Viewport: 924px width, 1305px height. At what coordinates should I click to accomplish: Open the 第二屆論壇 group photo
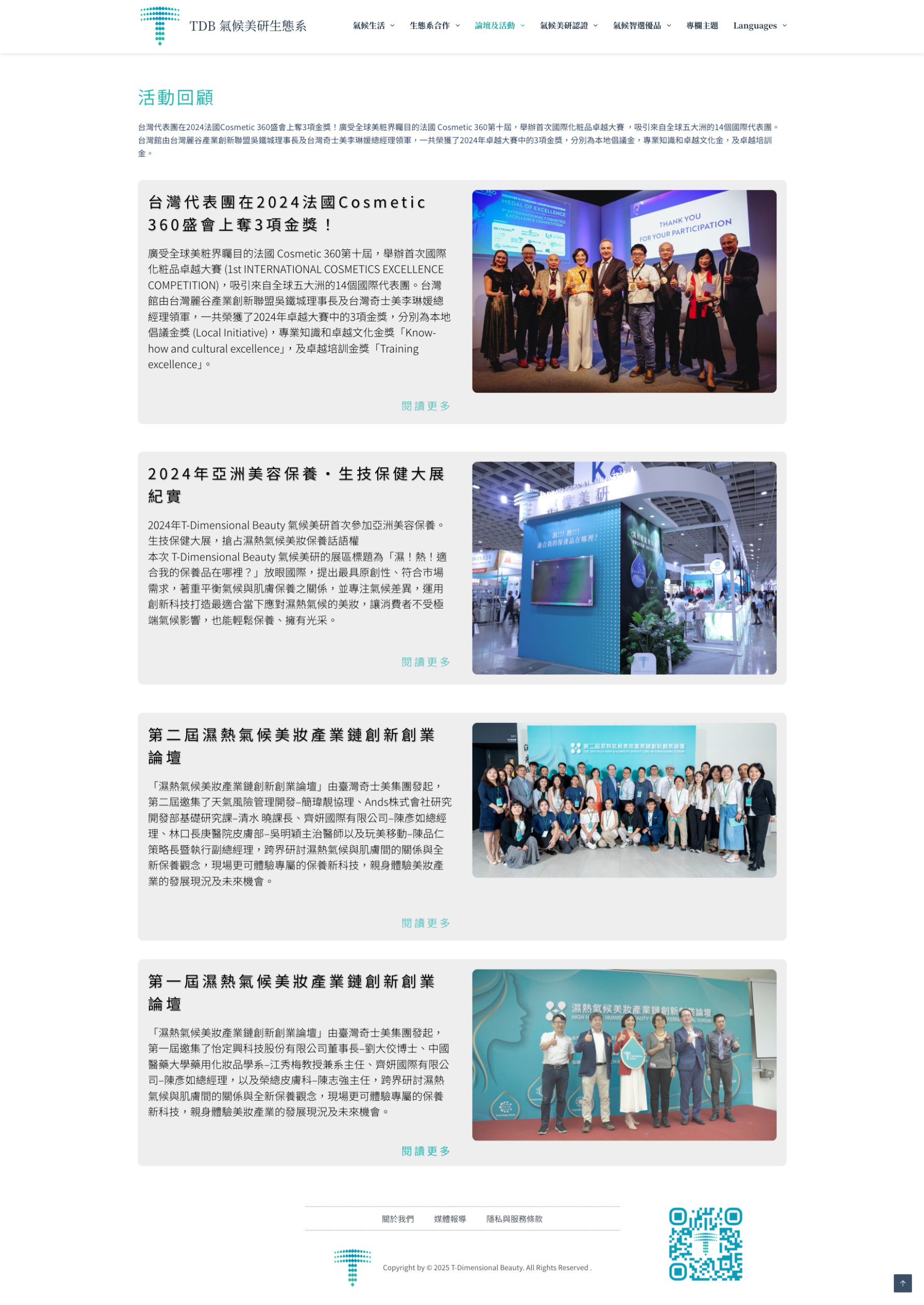click(x=623, y=799)
